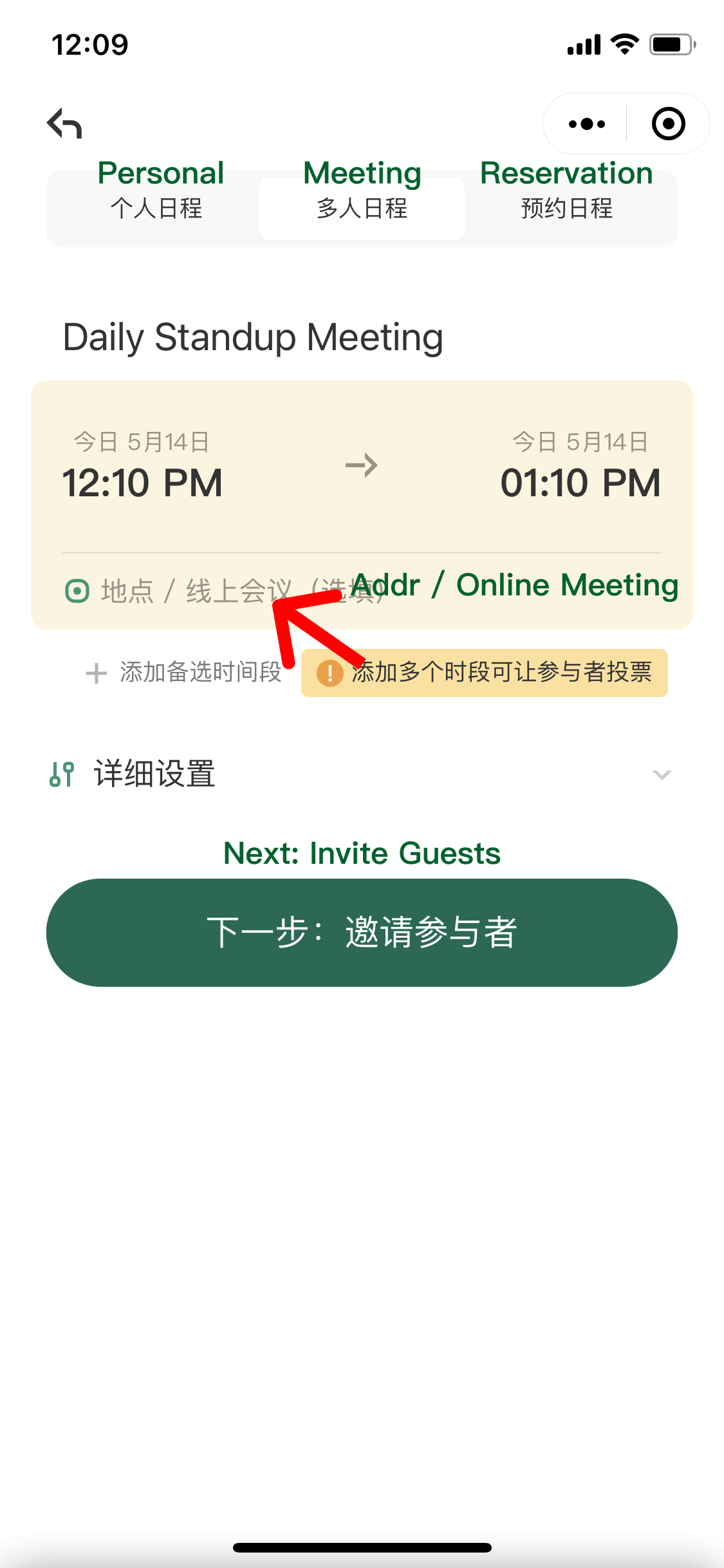Add an alternative time slot
This screenshot has width=724, height=1568.
185,673
